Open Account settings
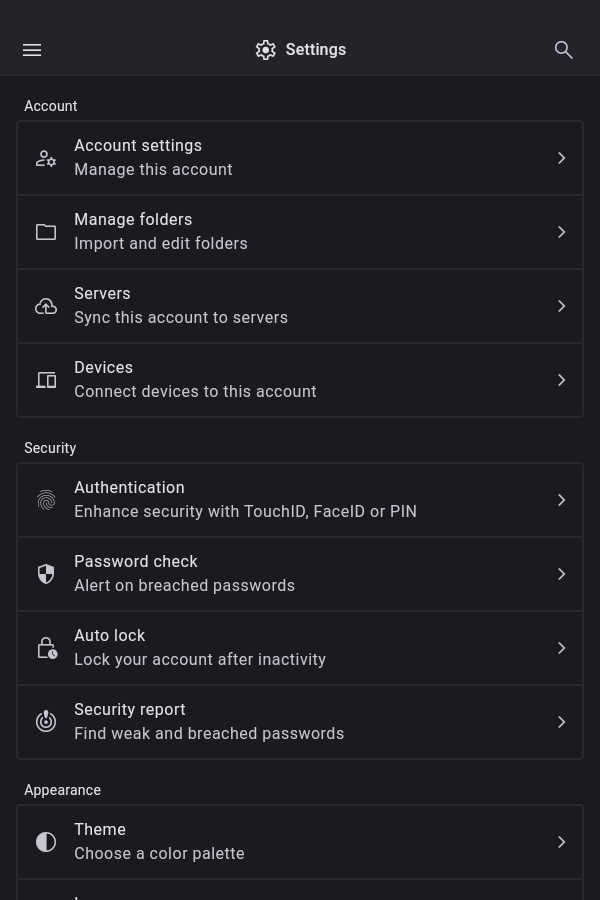 (300, 158)
